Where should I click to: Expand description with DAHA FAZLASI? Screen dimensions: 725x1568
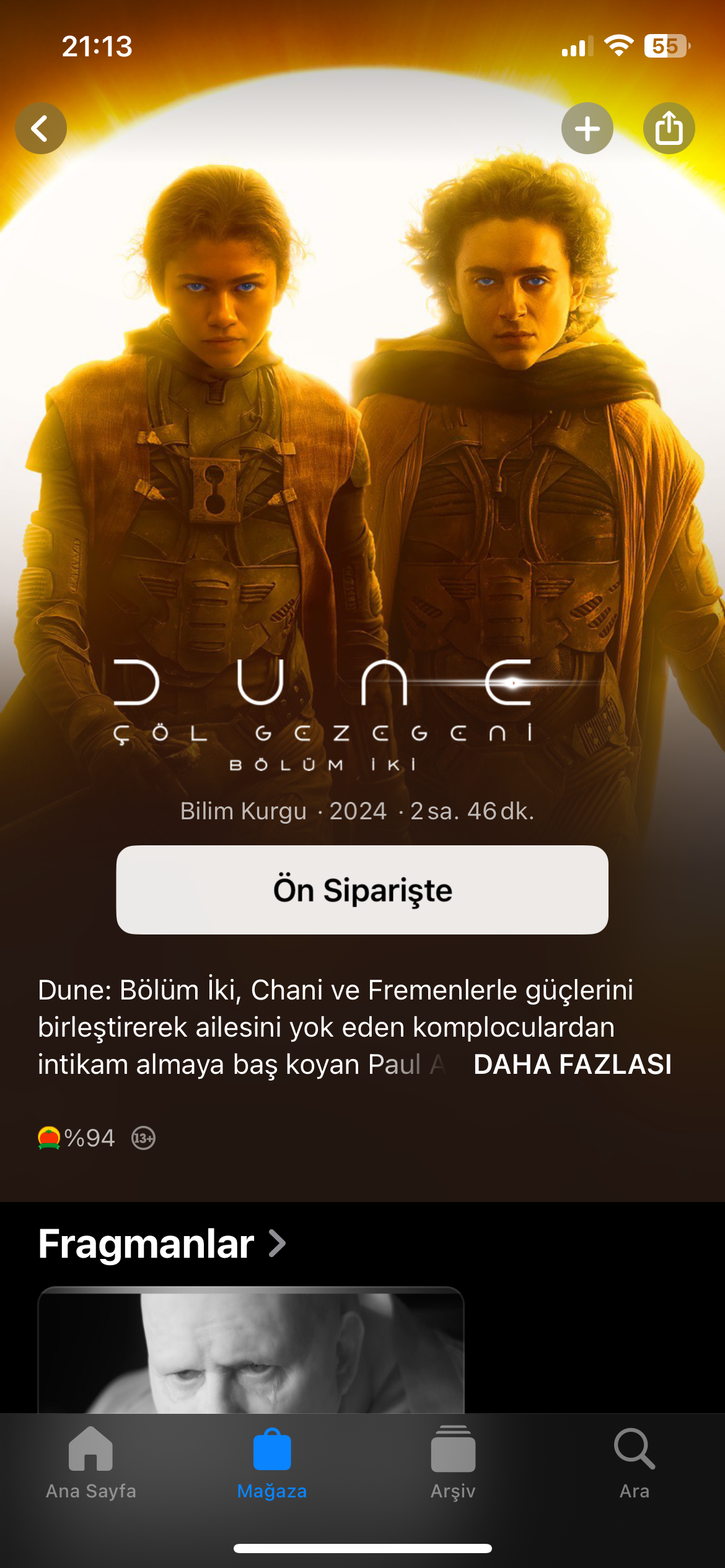[572, 1065]
